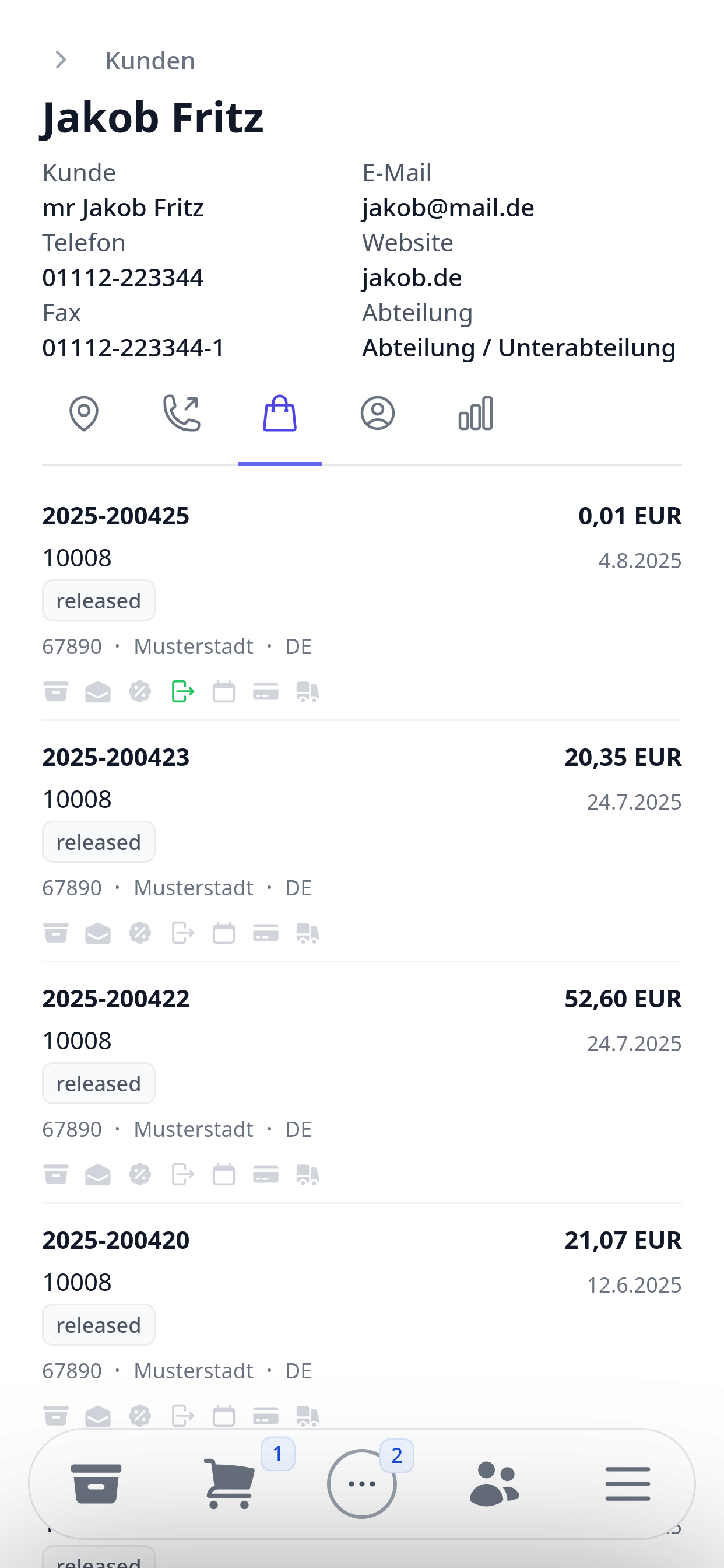This screenshot has width=724, height=1568.
Task: Click the credit card icon on order 2025-200423
Action: coord(266,933)
